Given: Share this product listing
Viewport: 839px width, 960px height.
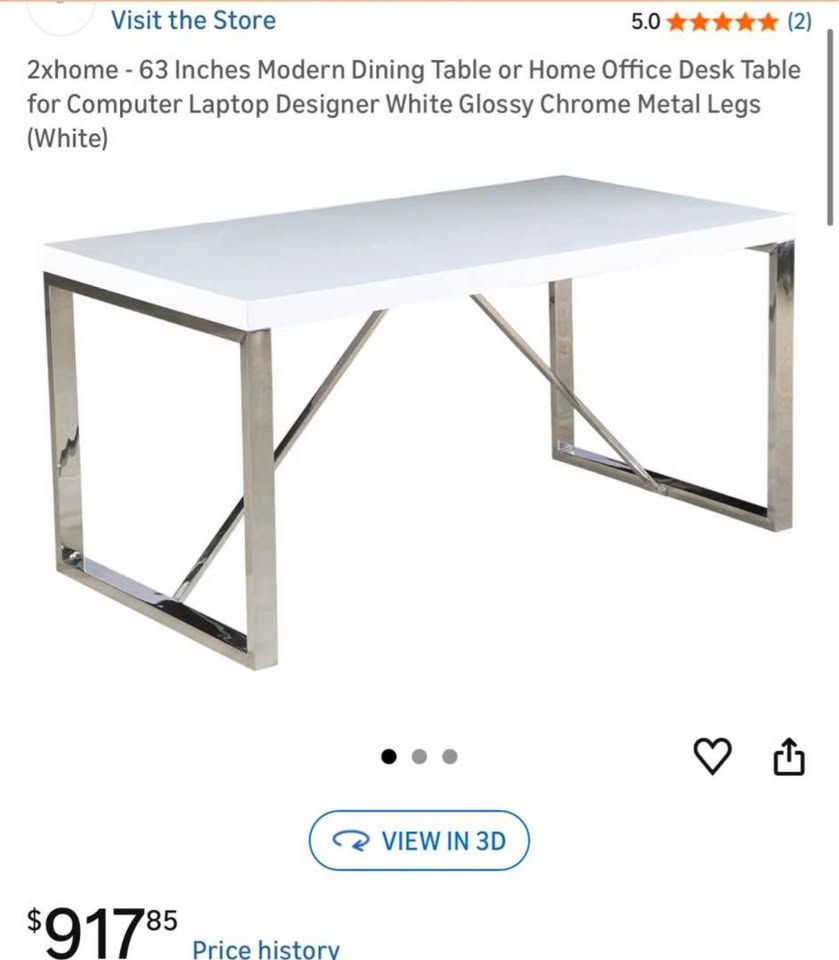Looking at the screenshot, I should [788, 757].
